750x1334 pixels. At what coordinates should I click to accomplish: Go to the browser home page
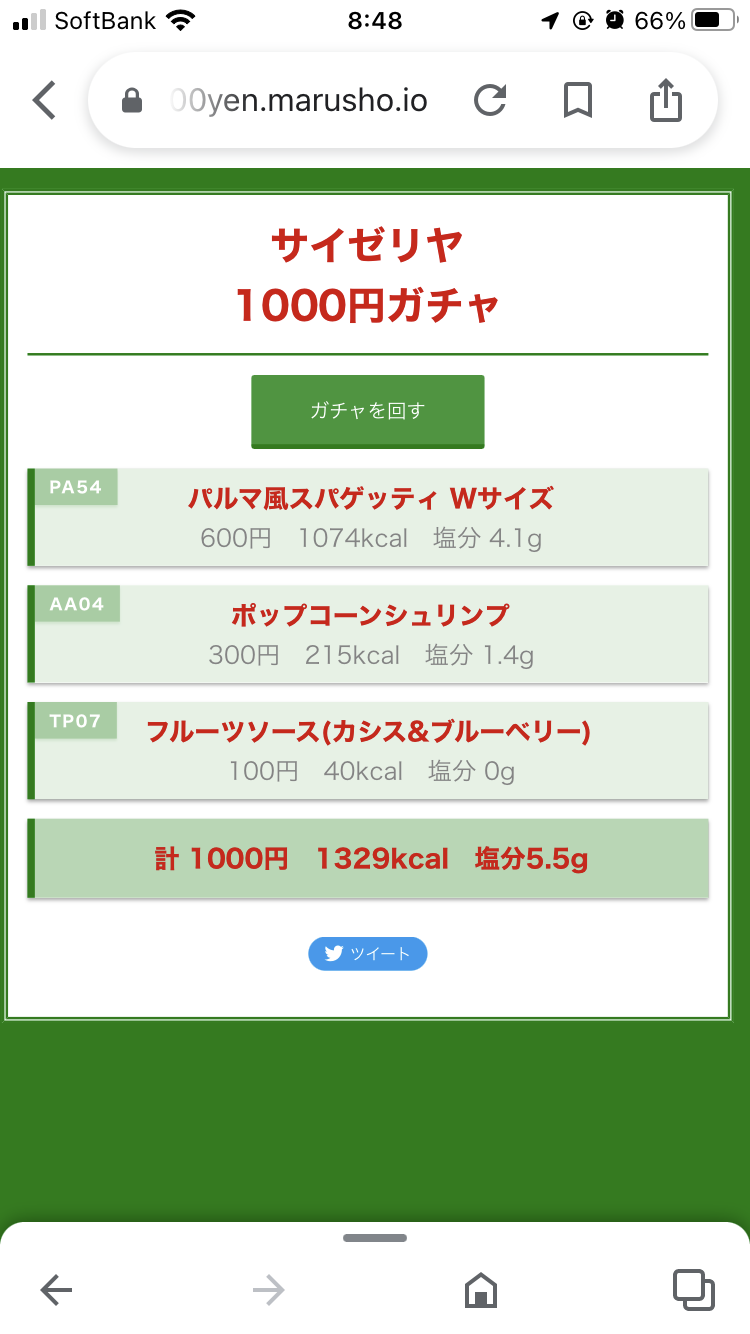tap(481, 1291)
